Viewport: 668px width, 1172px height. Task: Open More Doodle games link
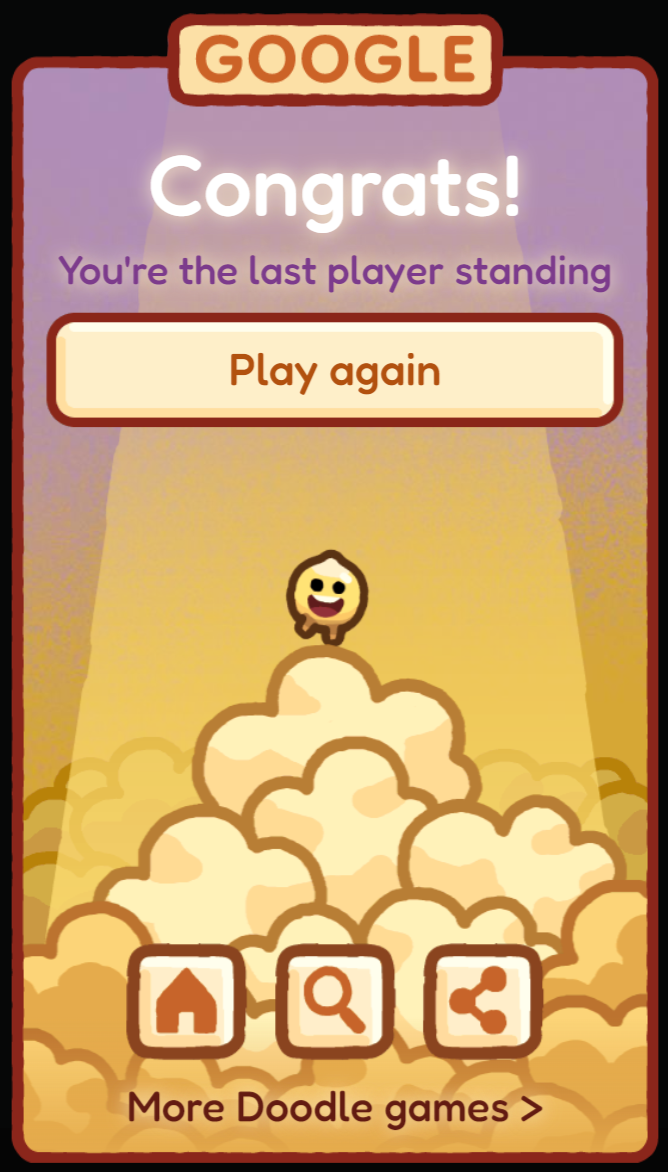(x=335, y=1107)
